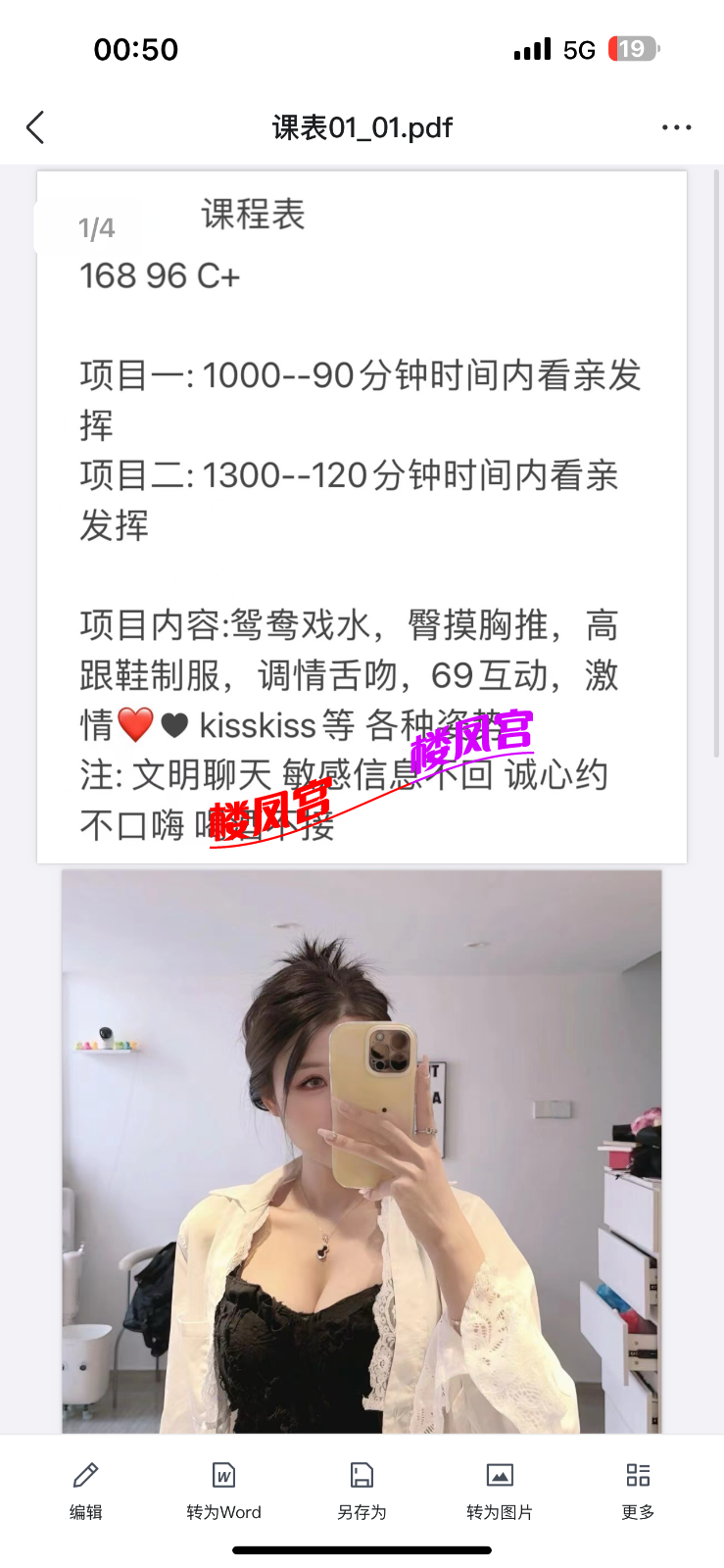Image resolution: width=724 pixels, height=1568 pixels.
Task: Choose 转为图片 to export as image
Action: coord(500,1490)
